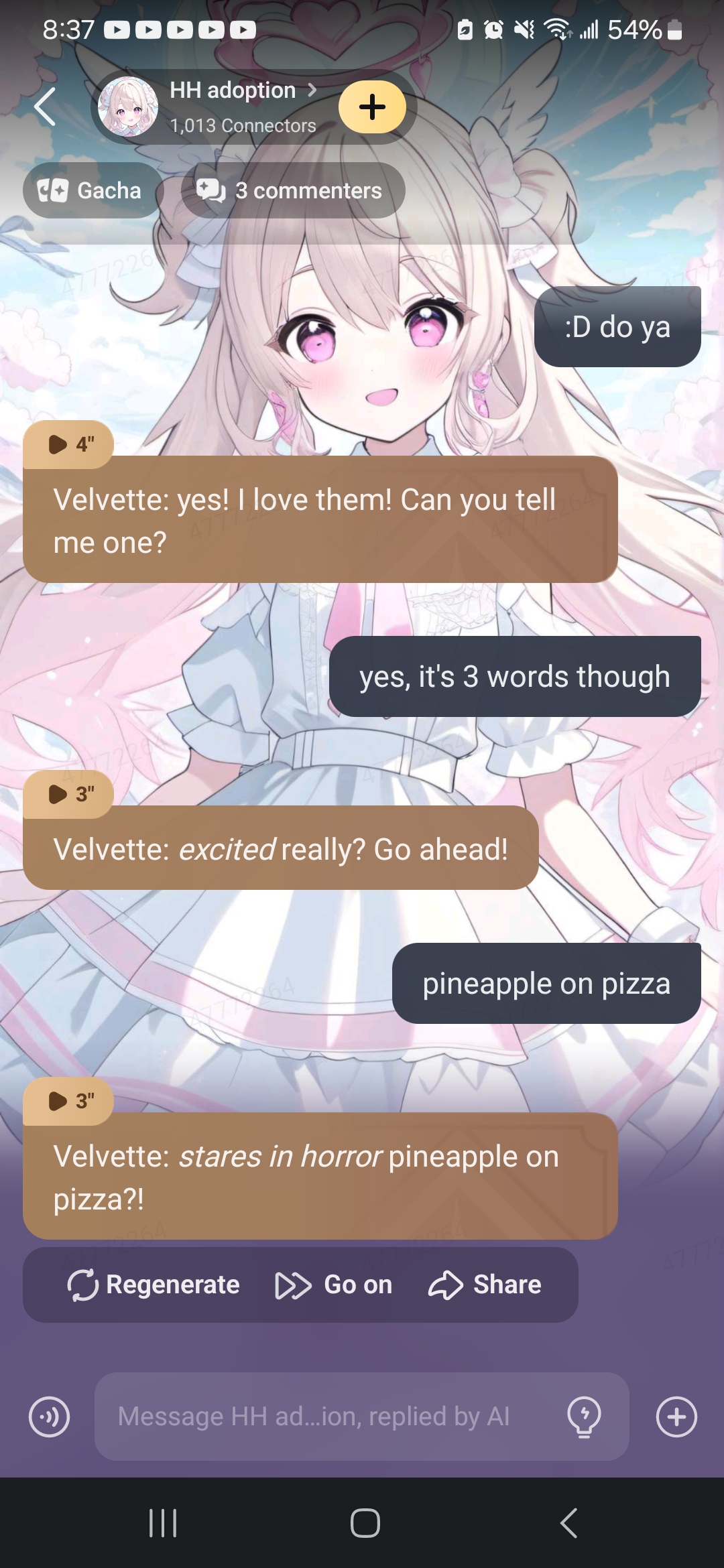724x1568 pixels.
Task: Go to the system home screen
Action: pos(365,1522)
